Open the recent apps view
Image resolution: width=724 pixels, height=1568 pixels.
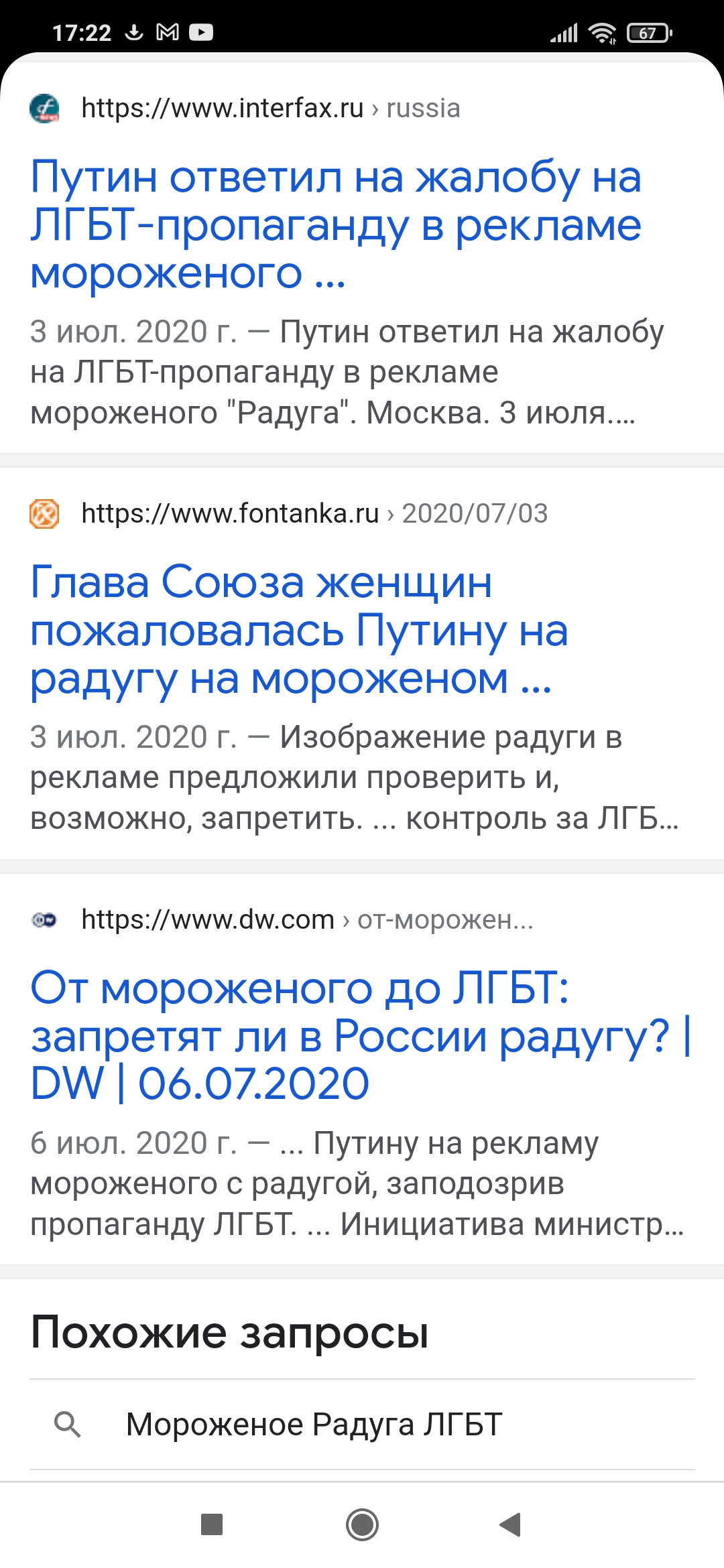[x=212, y=1524]
